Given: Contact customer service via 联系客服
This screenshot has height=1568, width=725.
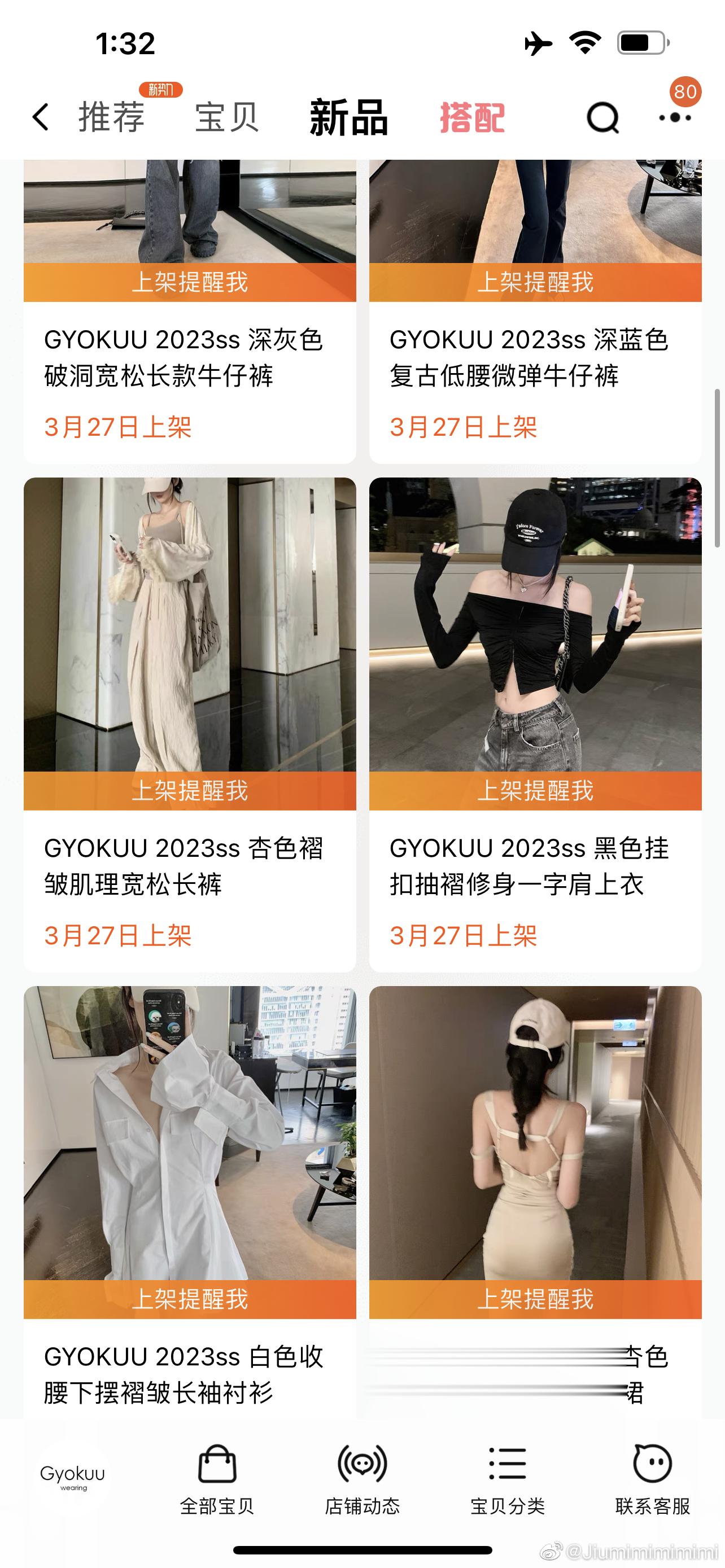Looking at the screenshot, I should (x=653, y=1480).
